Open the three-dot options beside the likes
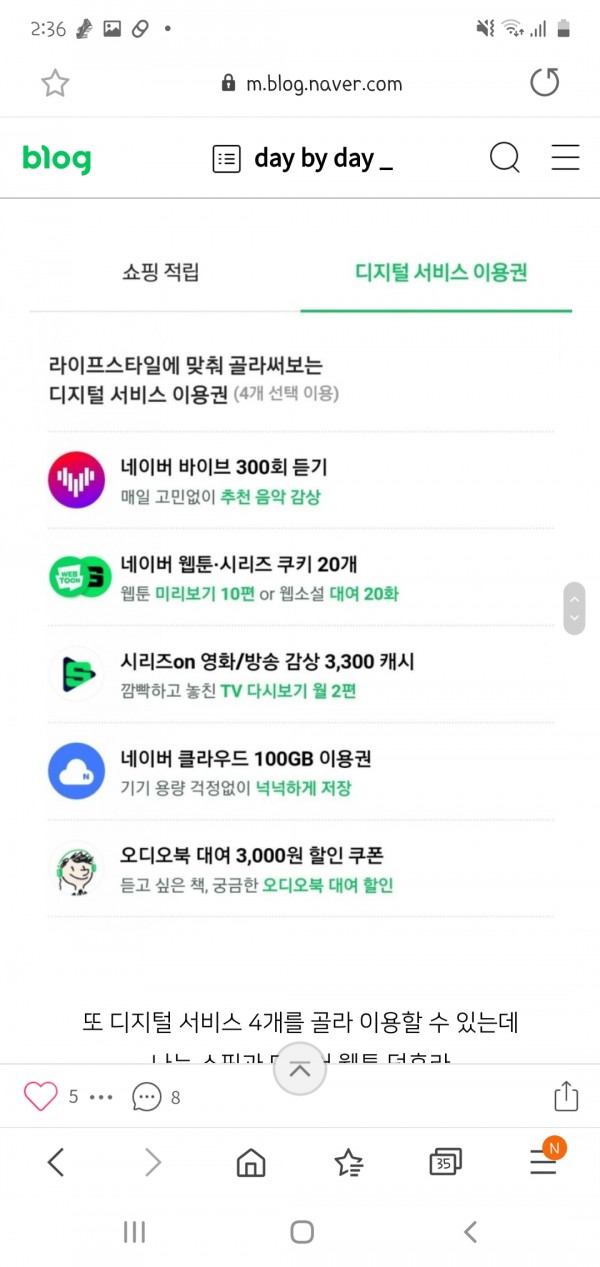 [x=102, y=1097]
